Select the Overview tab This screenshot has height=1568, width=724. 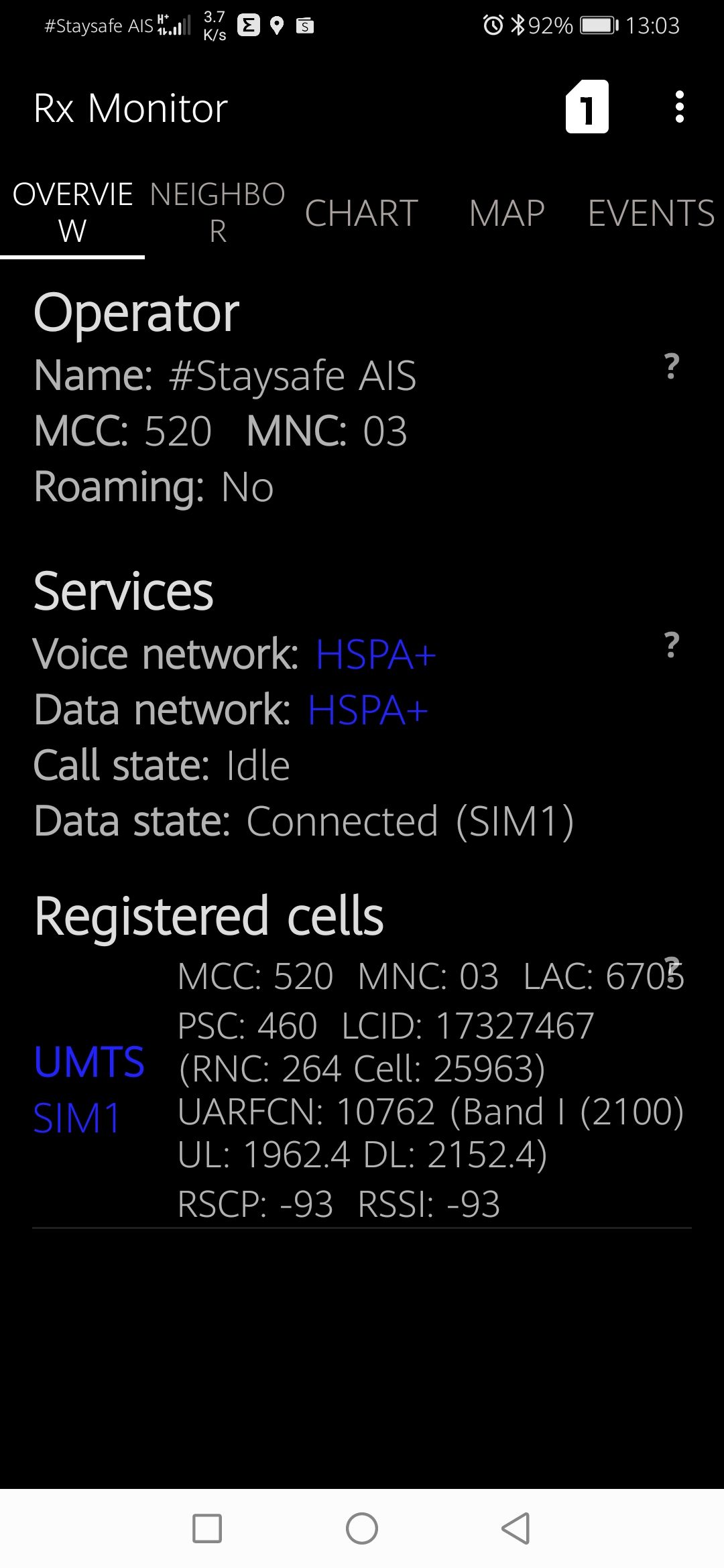[x=72, y=213]
